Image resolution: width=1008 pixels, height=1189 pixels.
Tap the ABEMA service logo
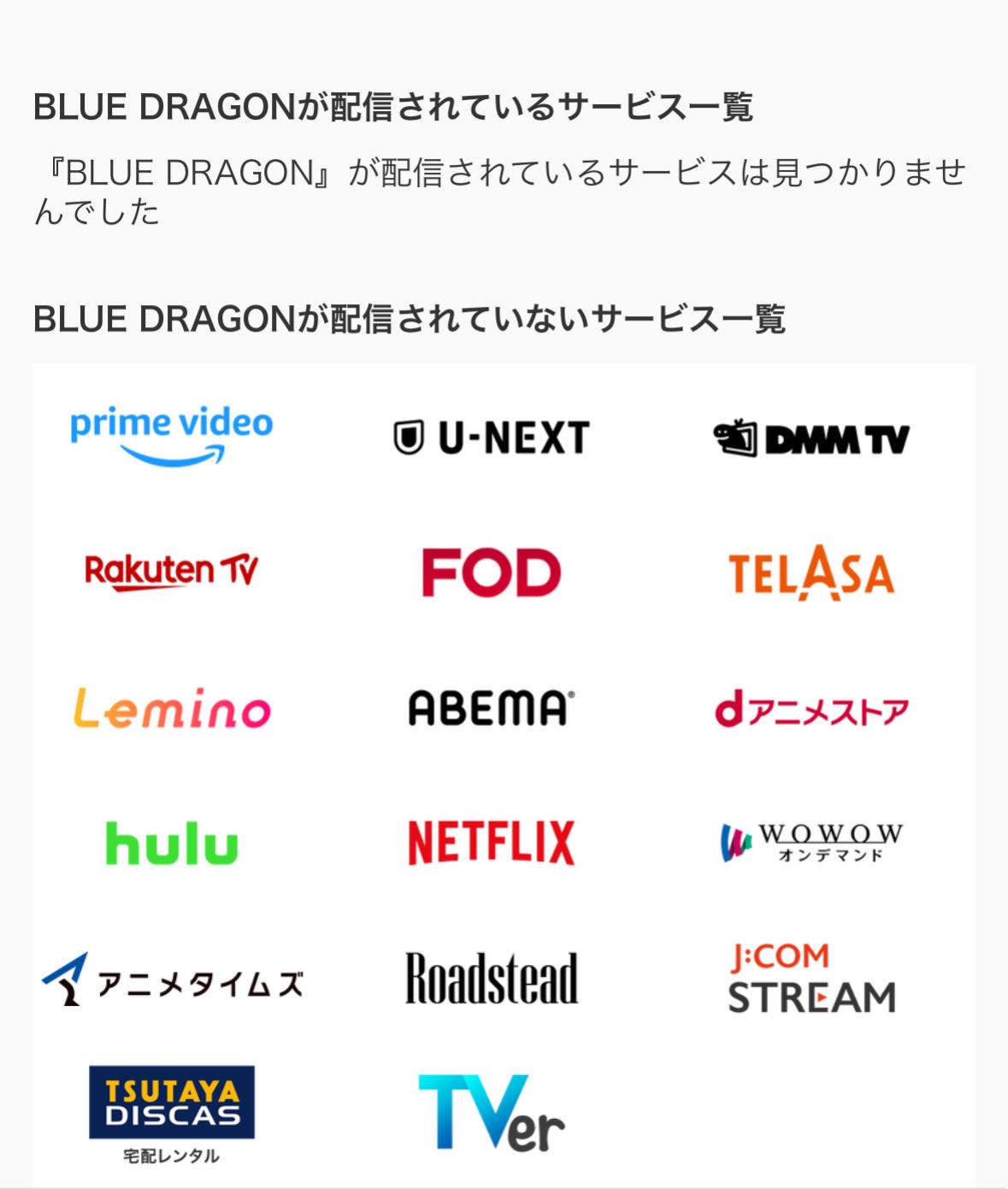pos(492,709)
